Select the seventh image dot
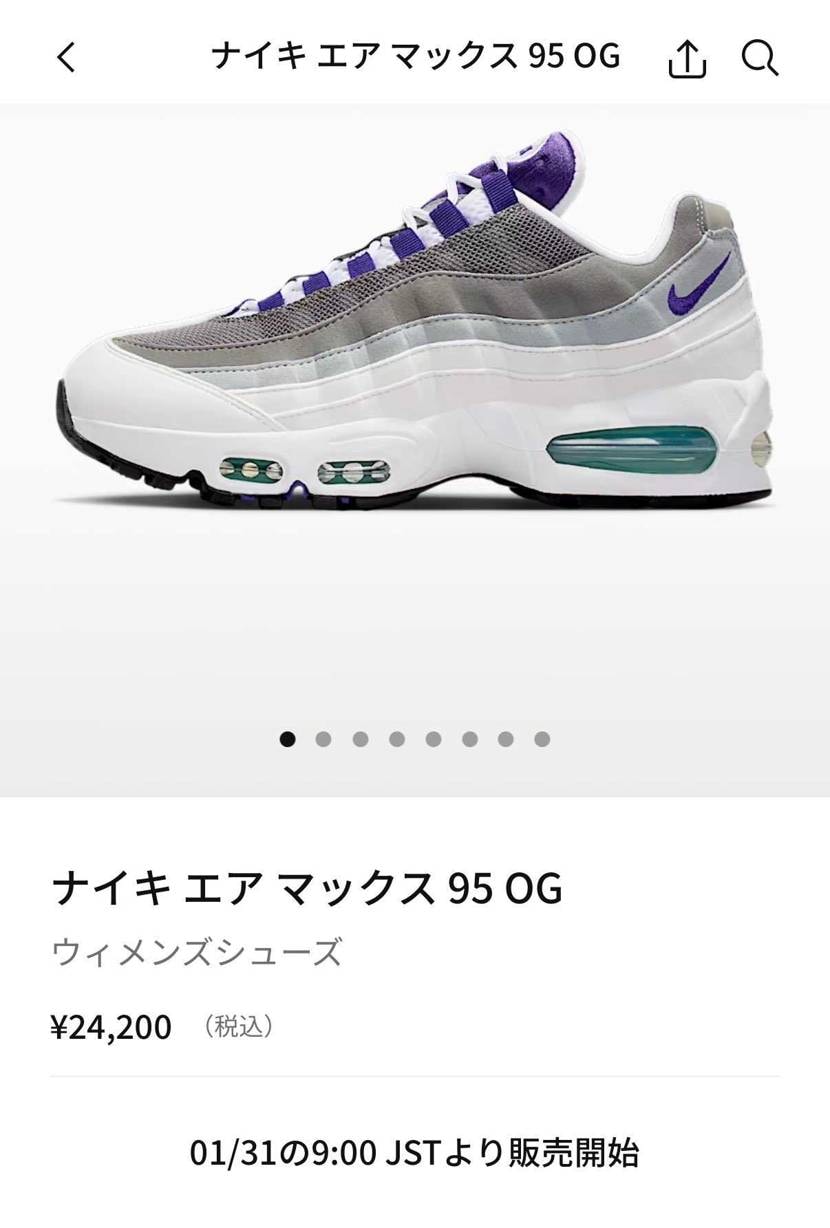 point(506,740)
